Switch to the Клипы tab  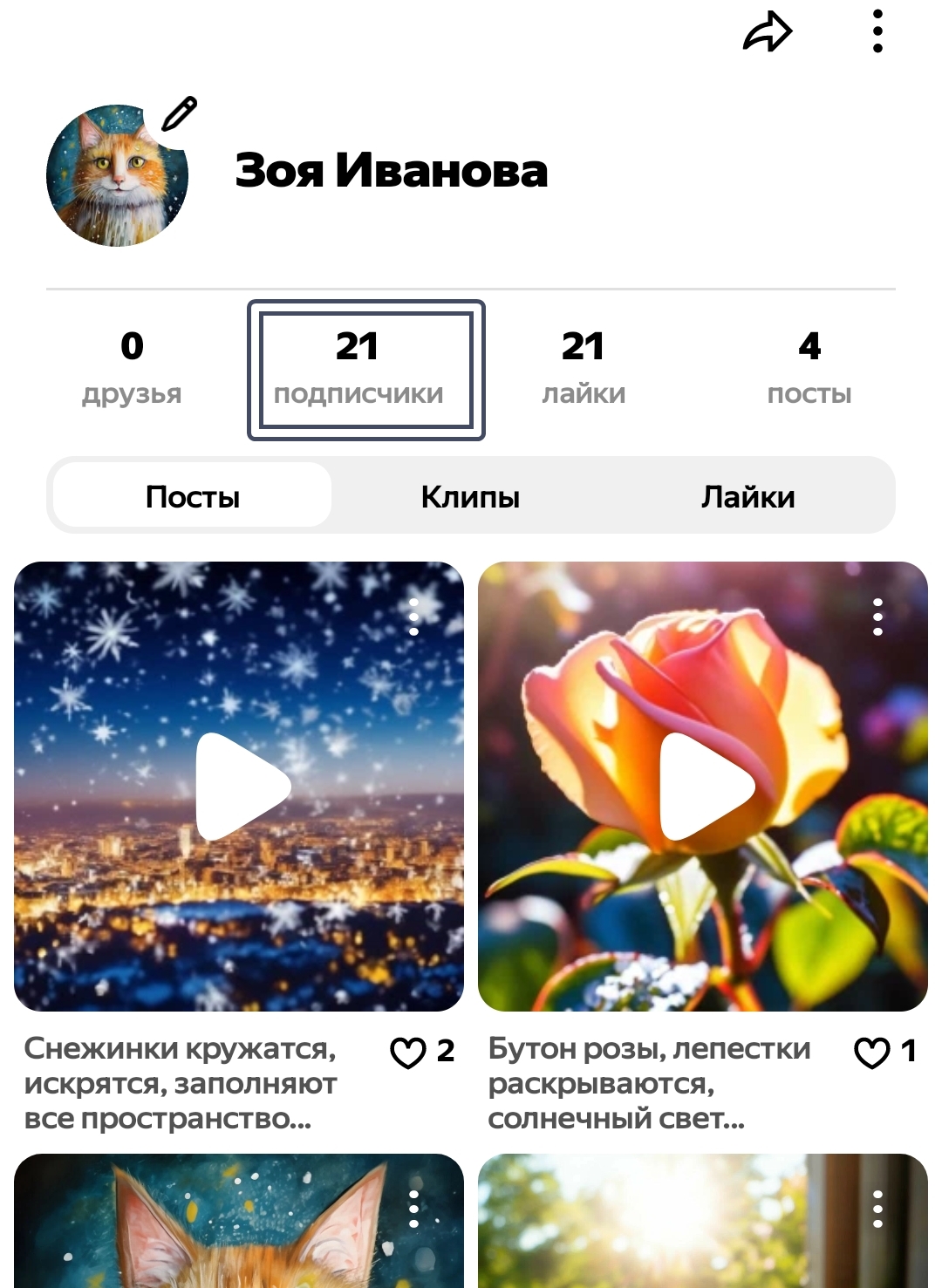pos(470,496)
